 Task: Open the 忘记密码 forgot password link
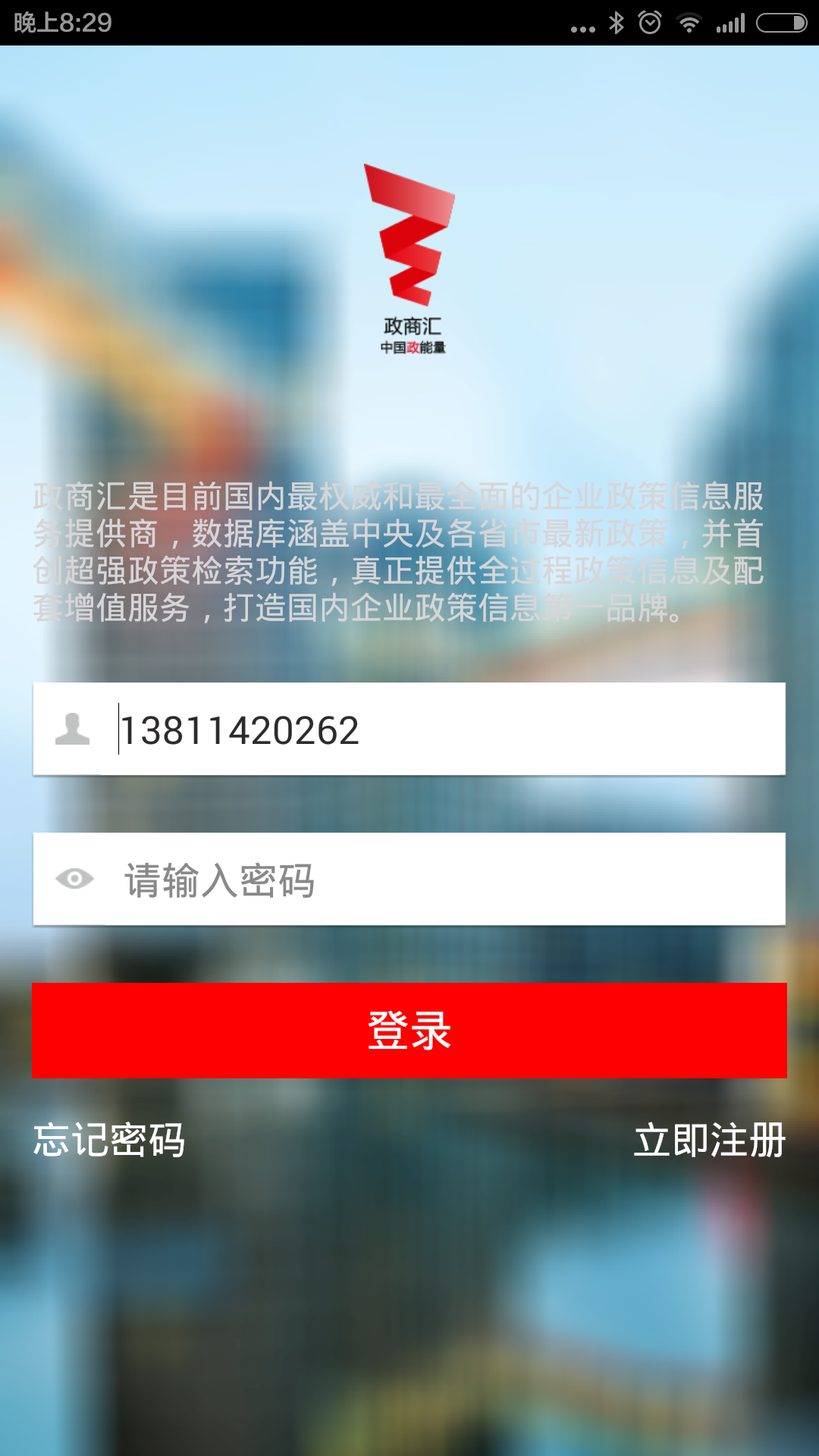point(109,1140)
